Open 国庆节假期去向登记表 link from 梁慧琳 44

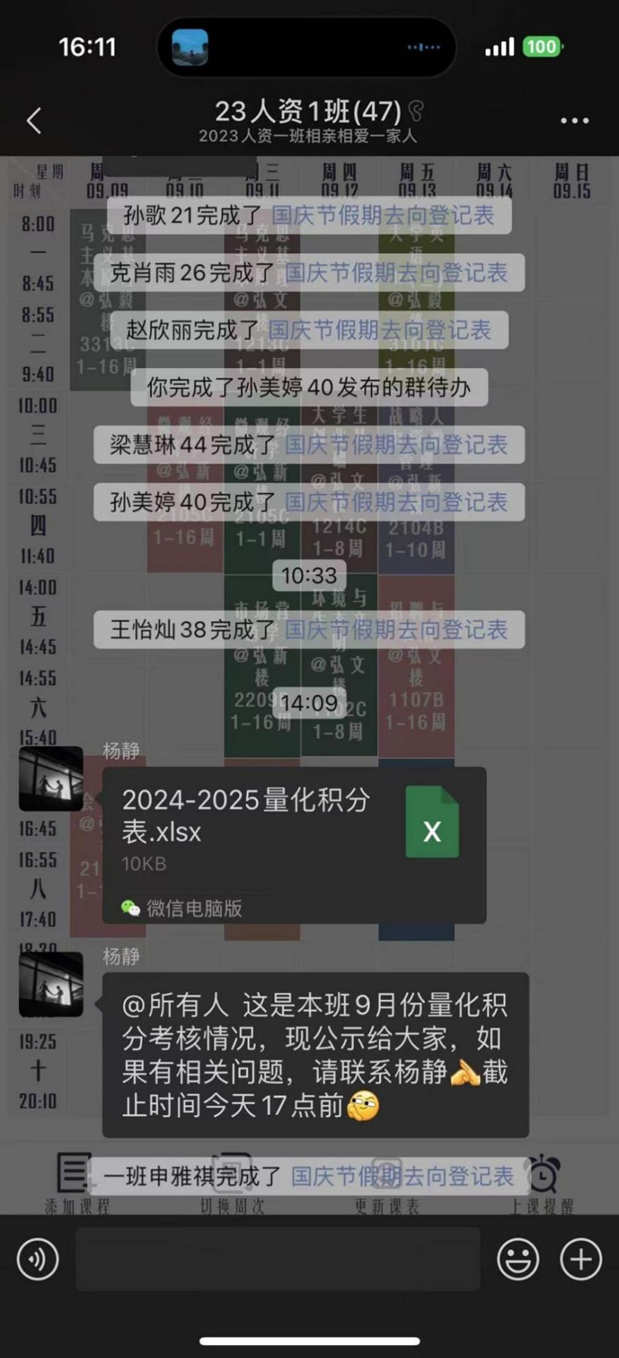pyautogui.click(x=396, y=444)
